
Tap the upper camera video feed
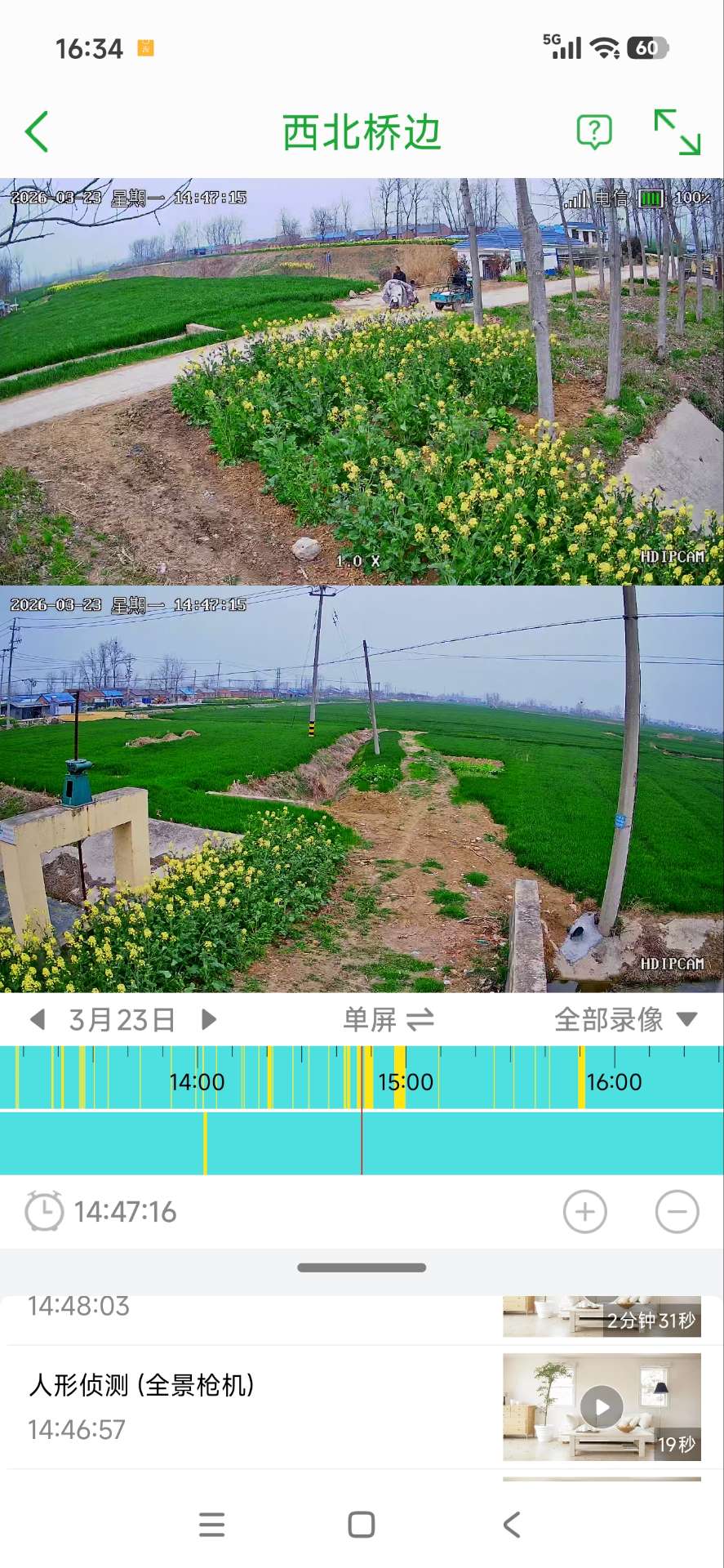click(x=362, y=381)
